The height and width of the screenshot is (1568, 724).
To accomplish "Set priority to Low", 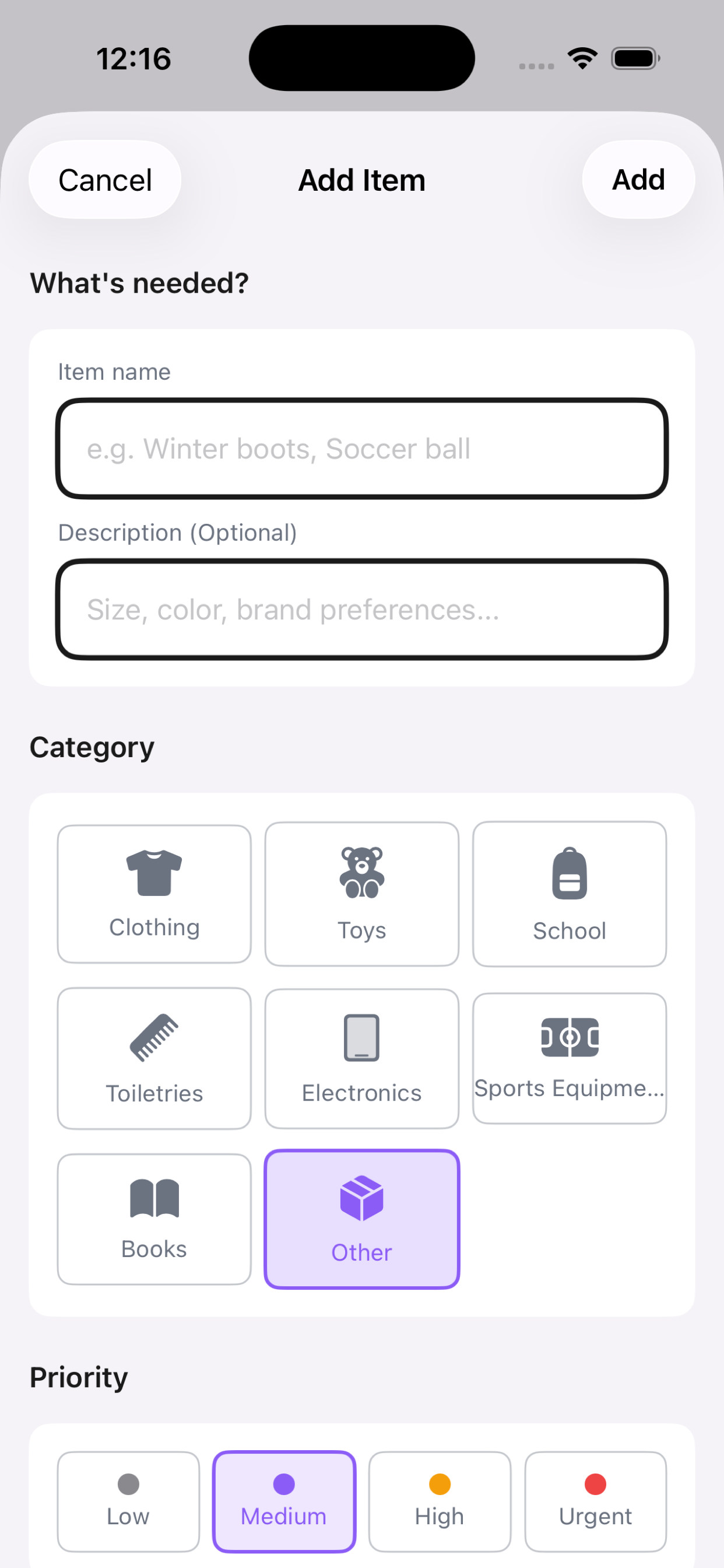I will (127, 1500).
